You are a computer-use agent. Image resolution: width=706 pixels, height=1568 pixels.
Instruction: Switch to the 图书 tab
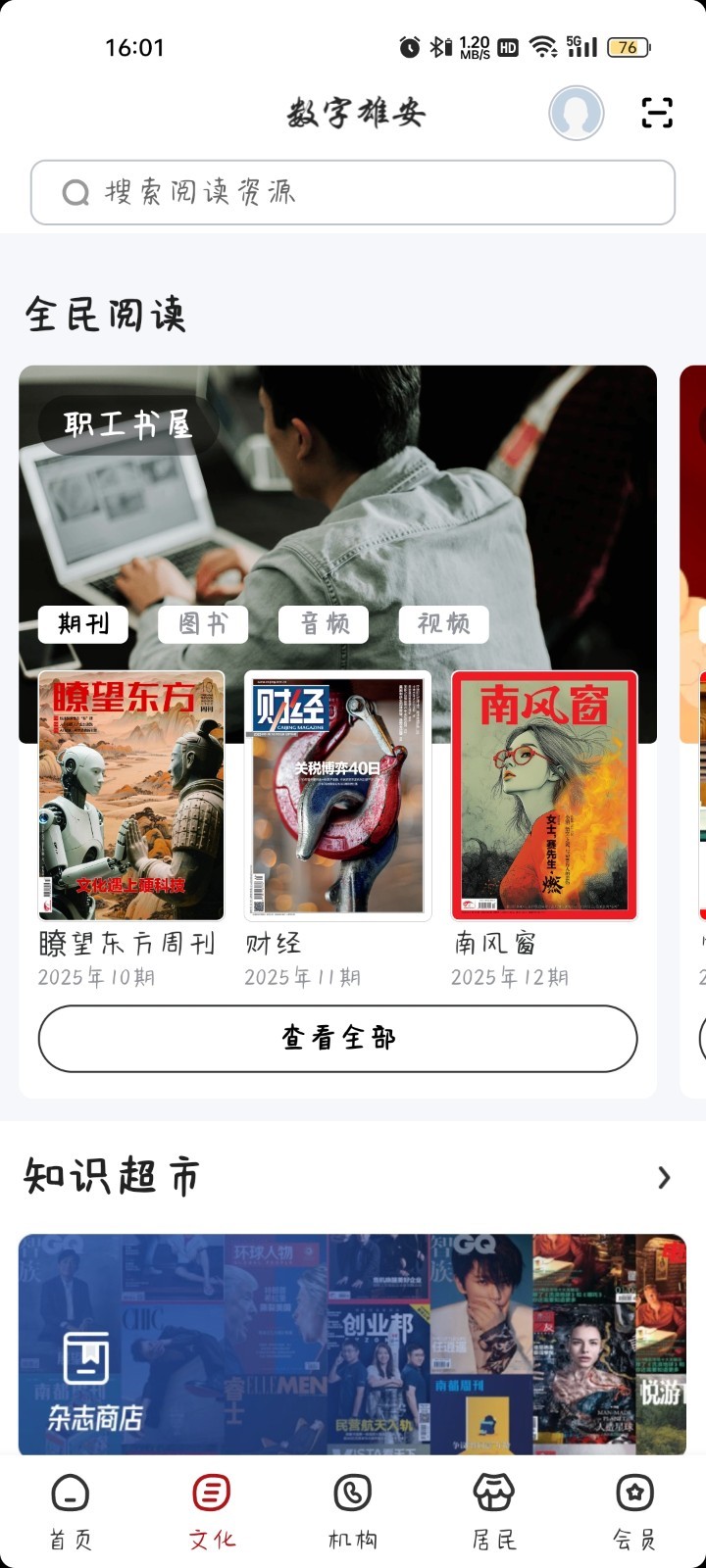203,624
